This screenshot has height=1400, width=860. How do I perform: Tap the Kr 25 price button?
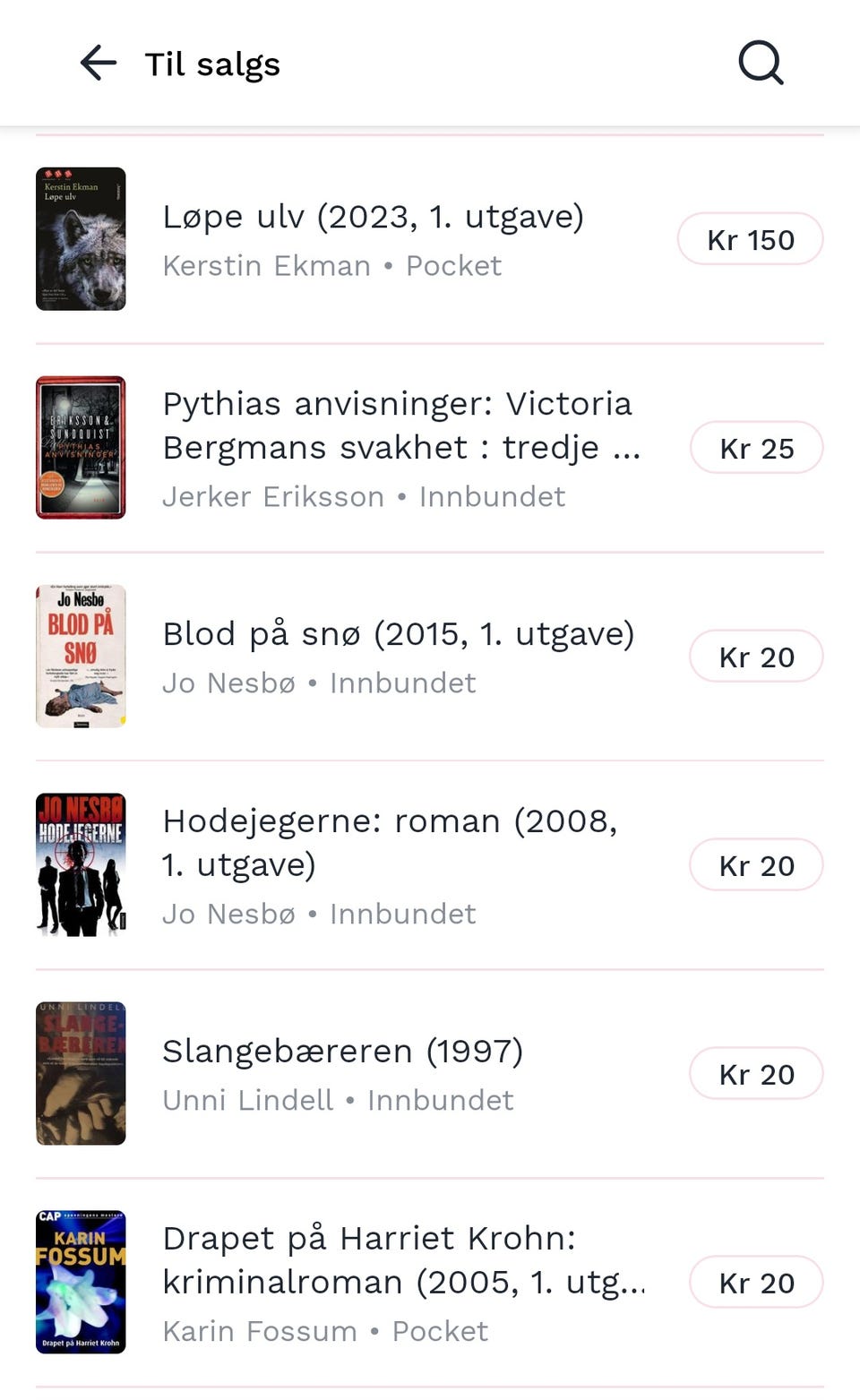pos(756,448)
